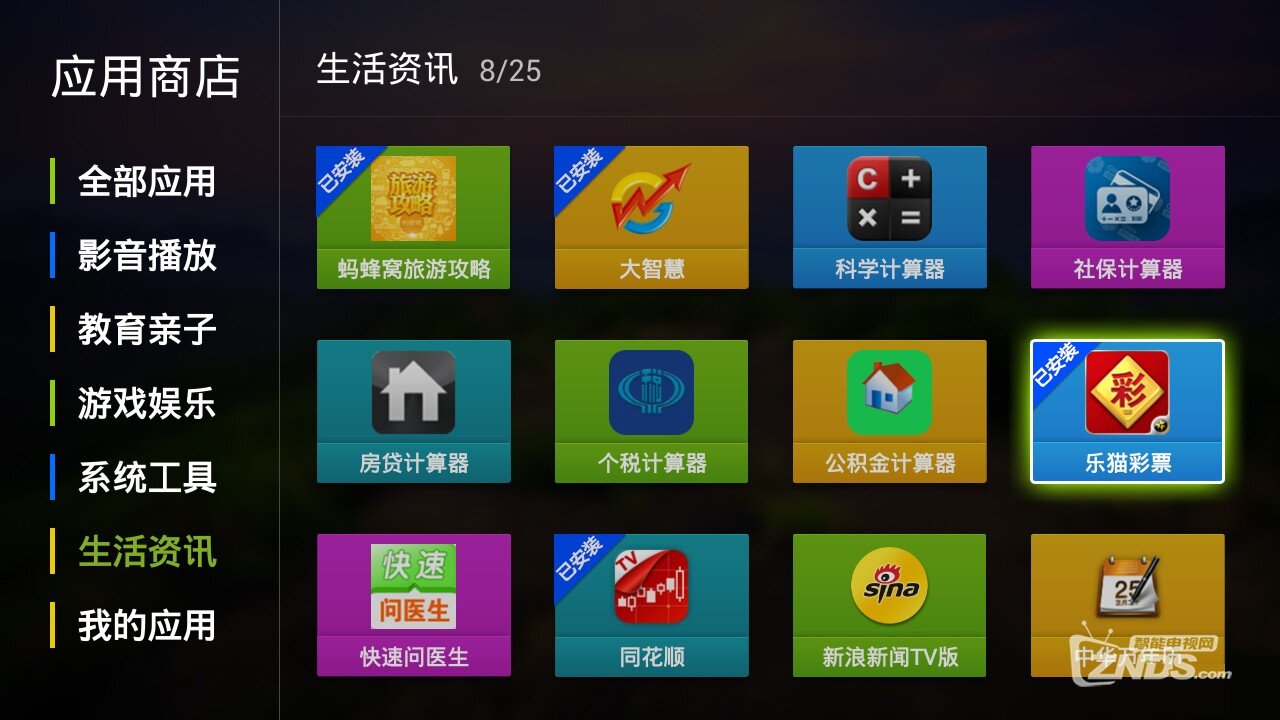This screenshot has height=720, width=1280.
Task: Open the 全部应用 category
Action: (x=146, y=182)
